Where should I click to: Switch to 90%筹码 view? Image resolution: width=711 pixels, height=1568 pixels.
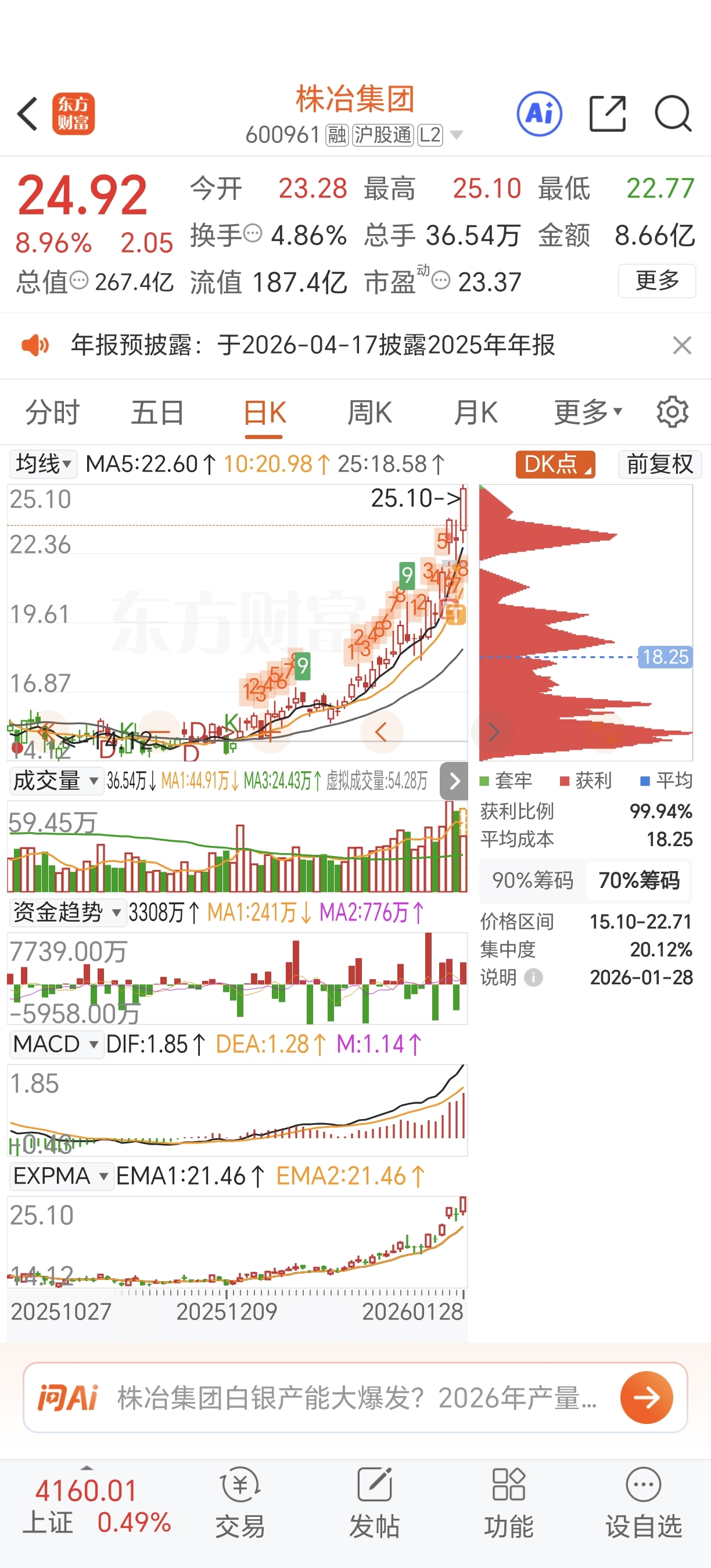pyautogui.click(x=533, y=880)
